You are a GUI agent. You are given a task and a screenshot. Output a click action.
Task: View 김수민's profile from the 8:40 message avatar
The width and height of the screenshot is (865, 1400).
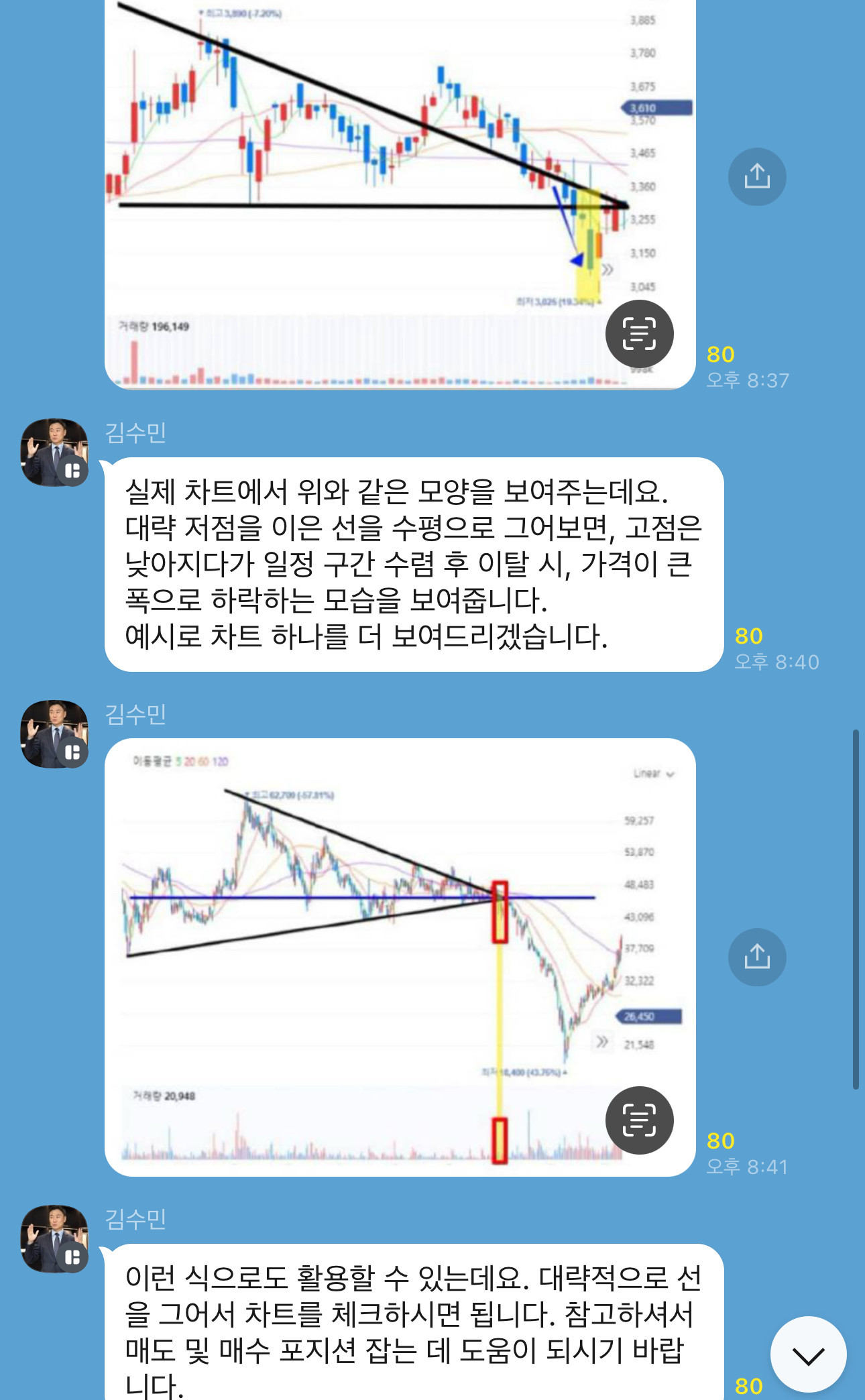point(54,453)
